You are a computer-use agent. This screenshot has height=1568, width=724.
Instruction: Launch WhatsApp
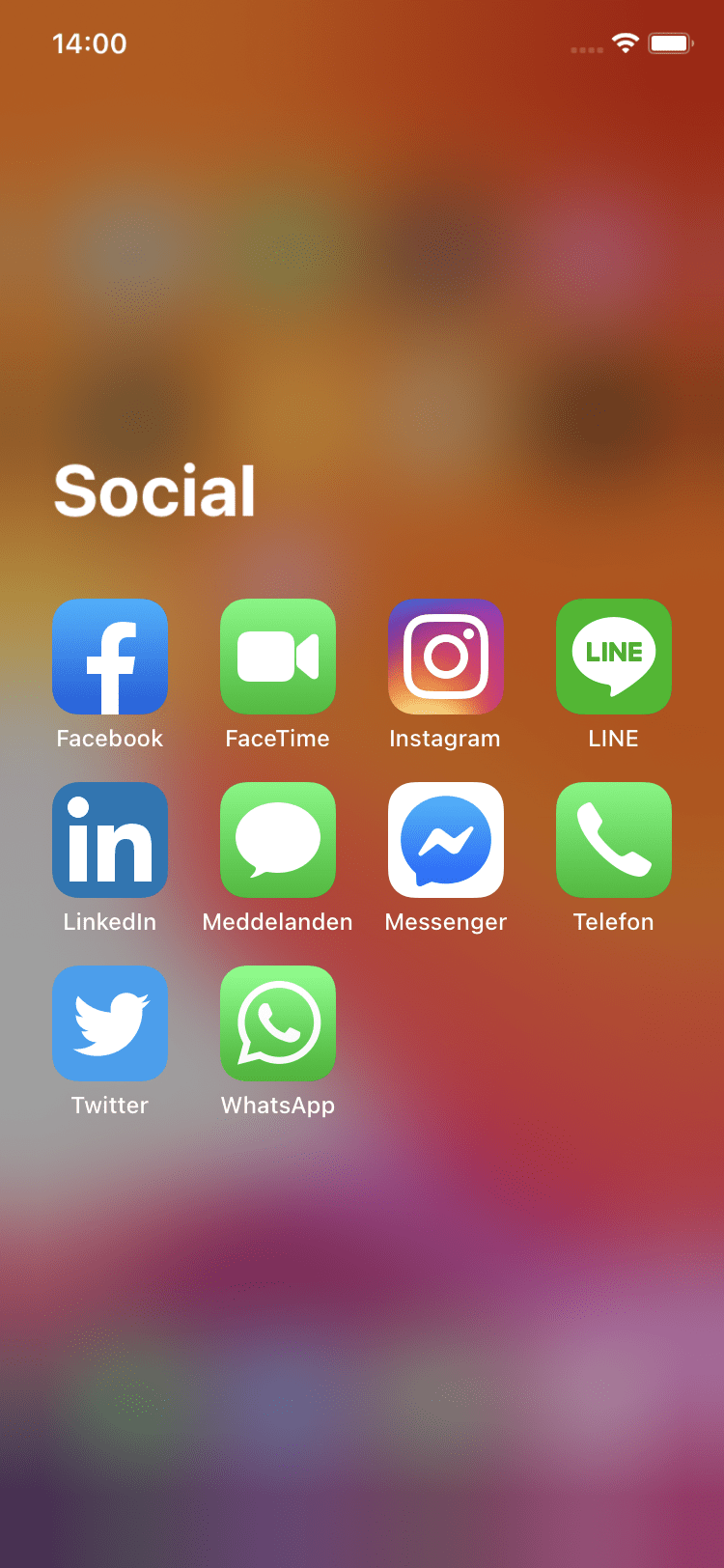coord(278,1023)
